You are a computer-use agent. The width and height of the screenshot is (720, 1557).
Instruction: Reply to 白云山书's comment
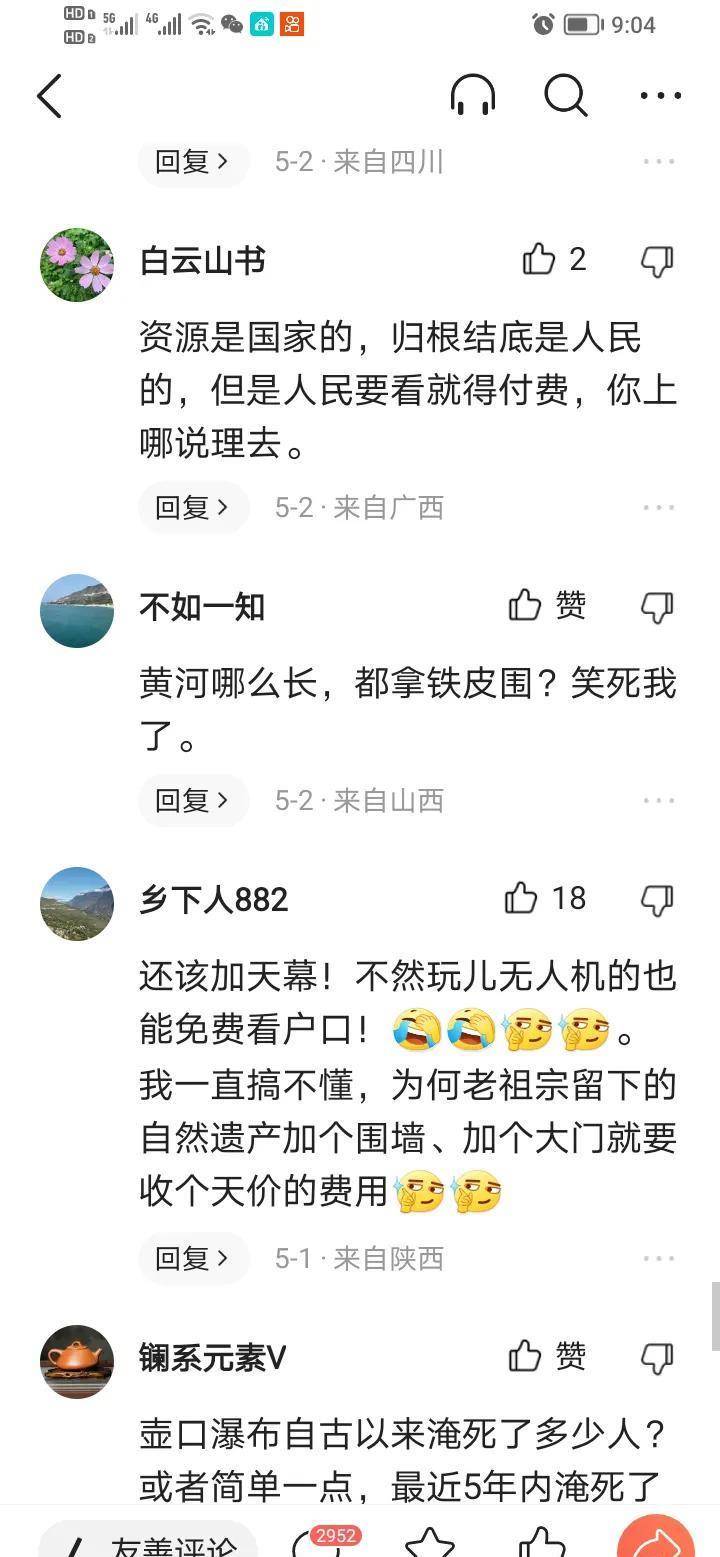[192, 507]
